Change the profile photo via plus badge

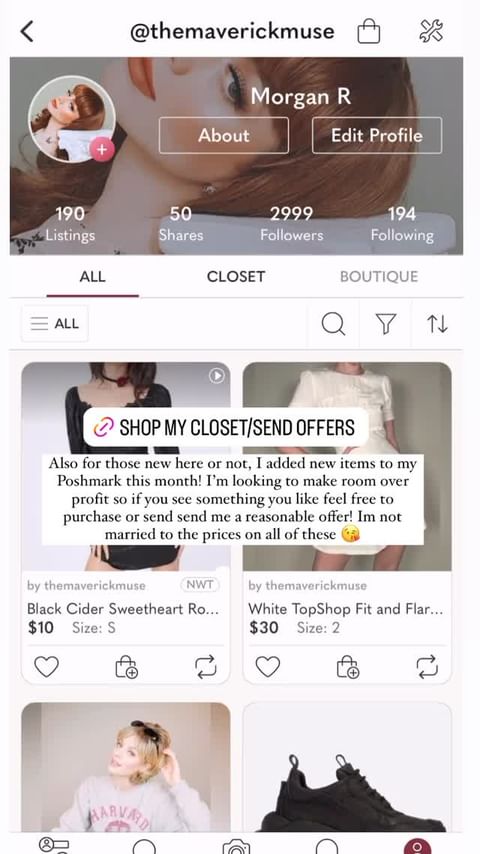[102, 149]
